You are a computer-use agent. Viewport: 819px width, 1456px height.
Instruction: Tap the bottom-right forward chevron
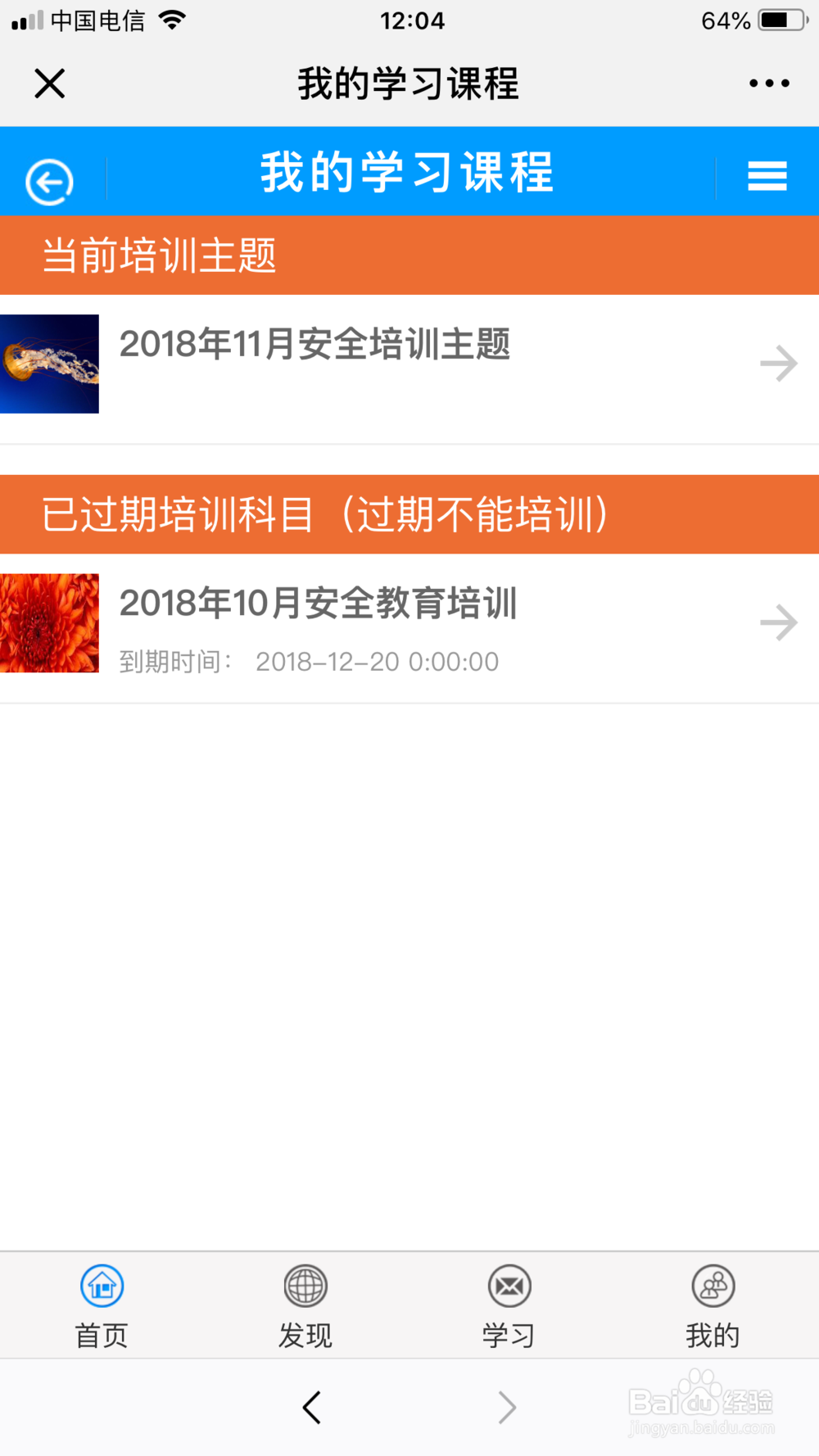[507, 1407]
